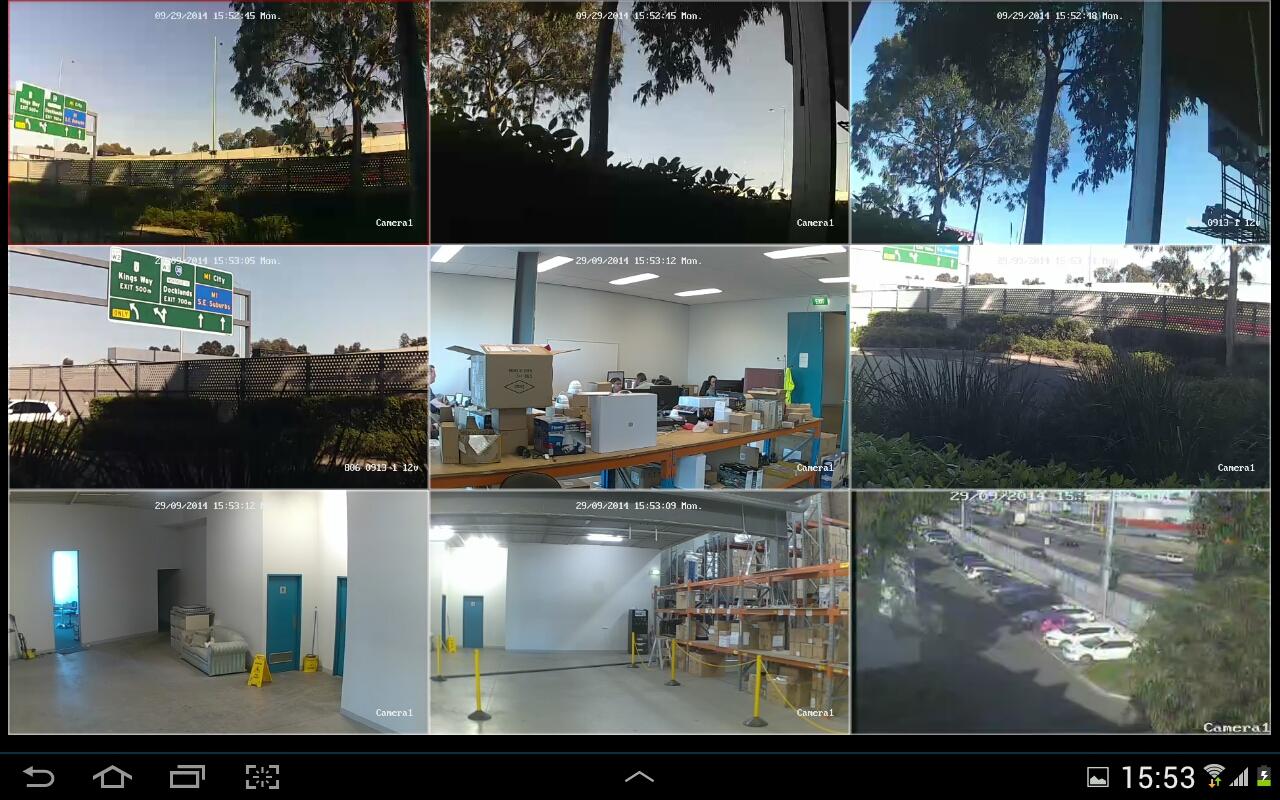Return to the home screen
1280x800 pixels.
coord(112,776)
